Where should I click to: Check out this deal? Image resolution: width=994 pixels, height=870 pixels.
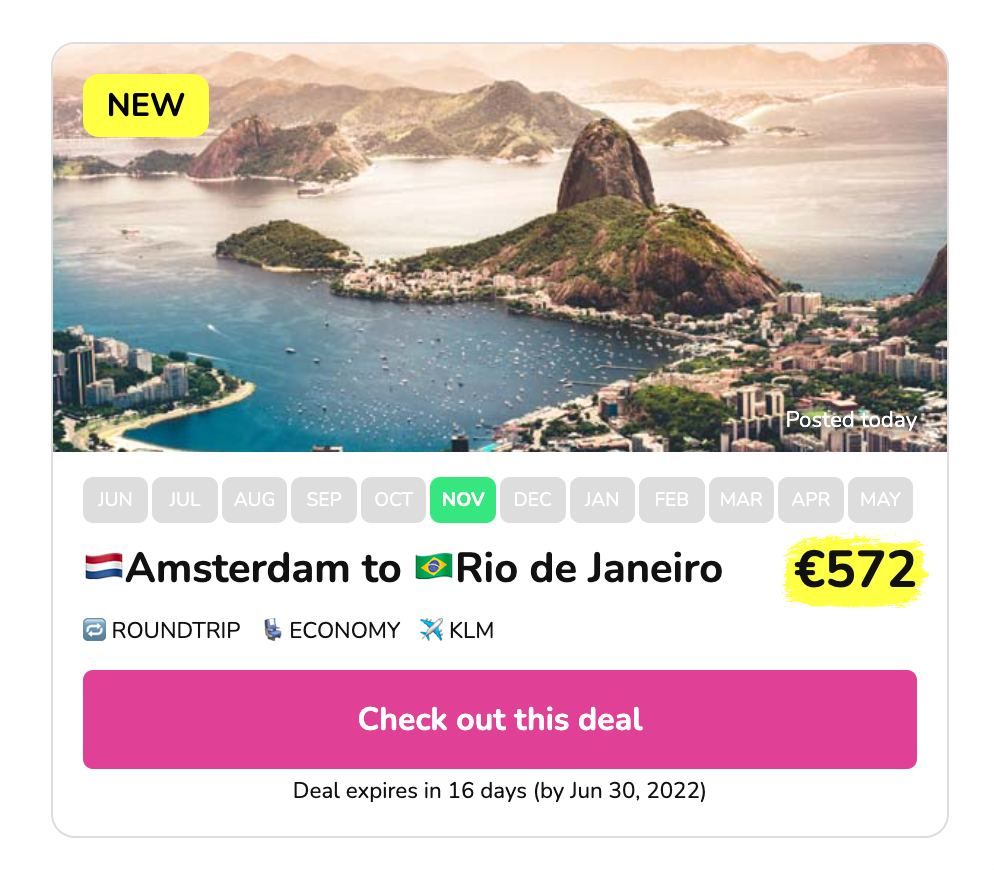click(x=499, y=719)
